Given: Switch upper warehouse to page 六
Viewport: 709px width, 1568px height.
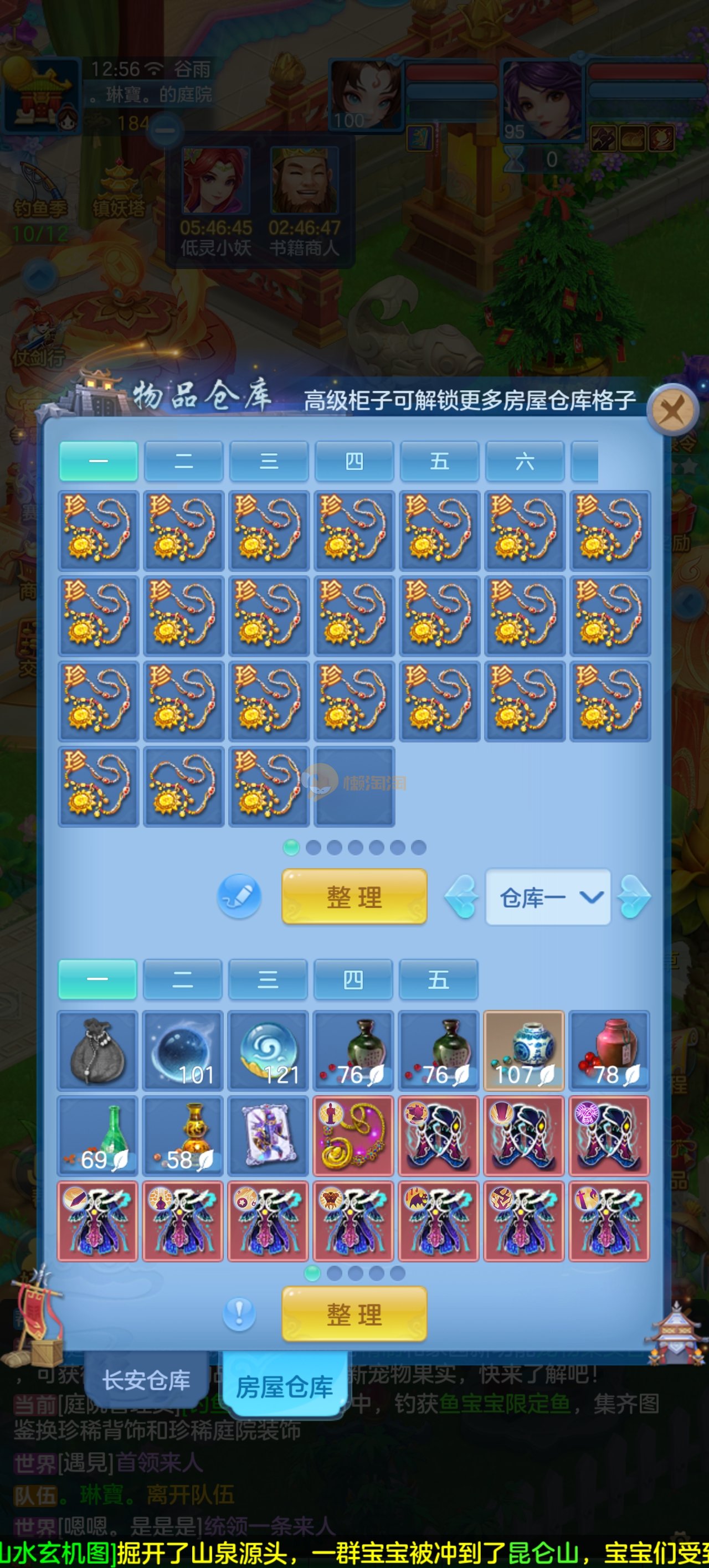Looking at the screenshot, I should coord(525,461).
